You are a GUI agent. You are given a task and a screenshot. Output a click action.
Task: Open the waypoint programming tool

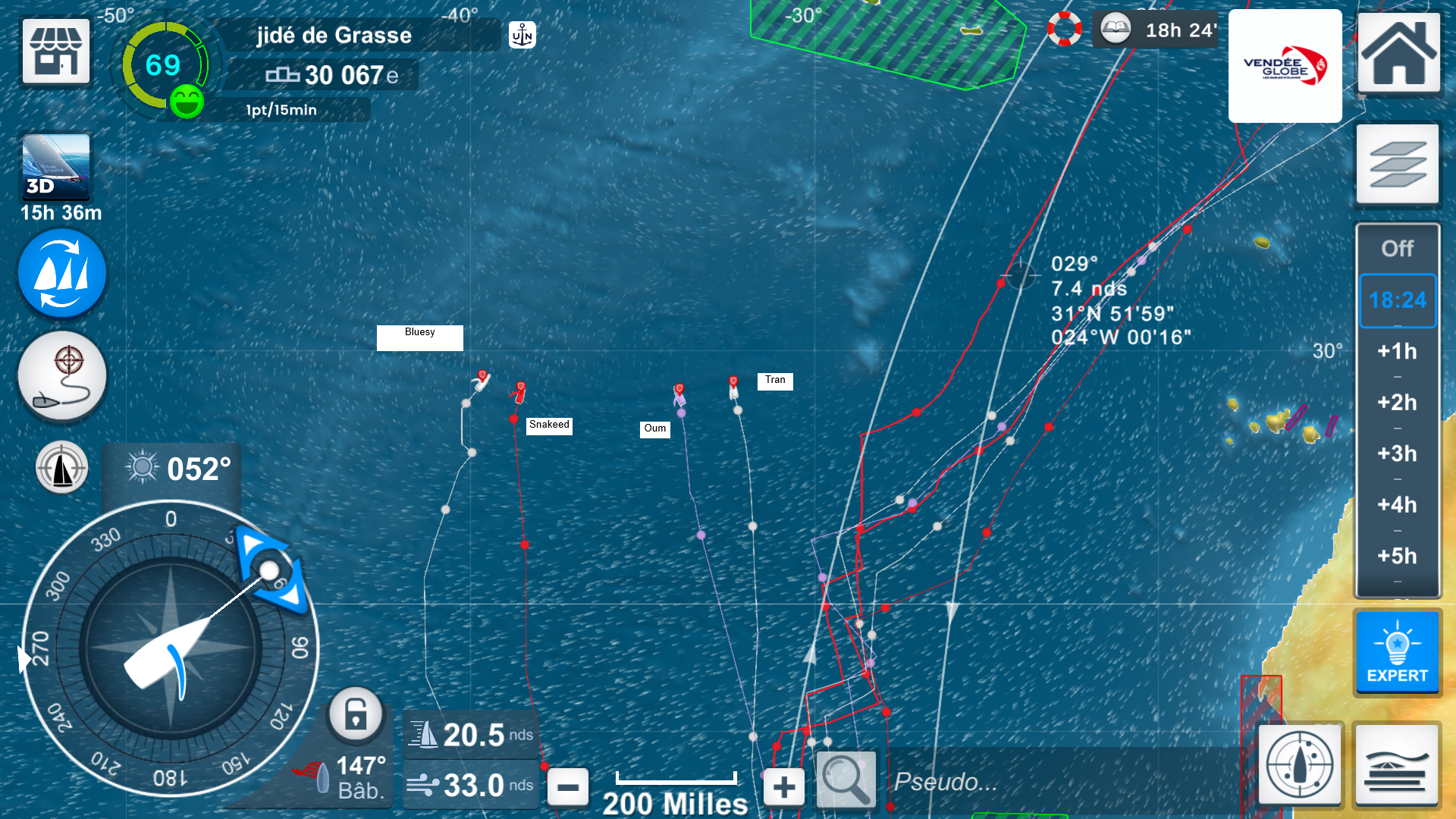coord(62,376)
